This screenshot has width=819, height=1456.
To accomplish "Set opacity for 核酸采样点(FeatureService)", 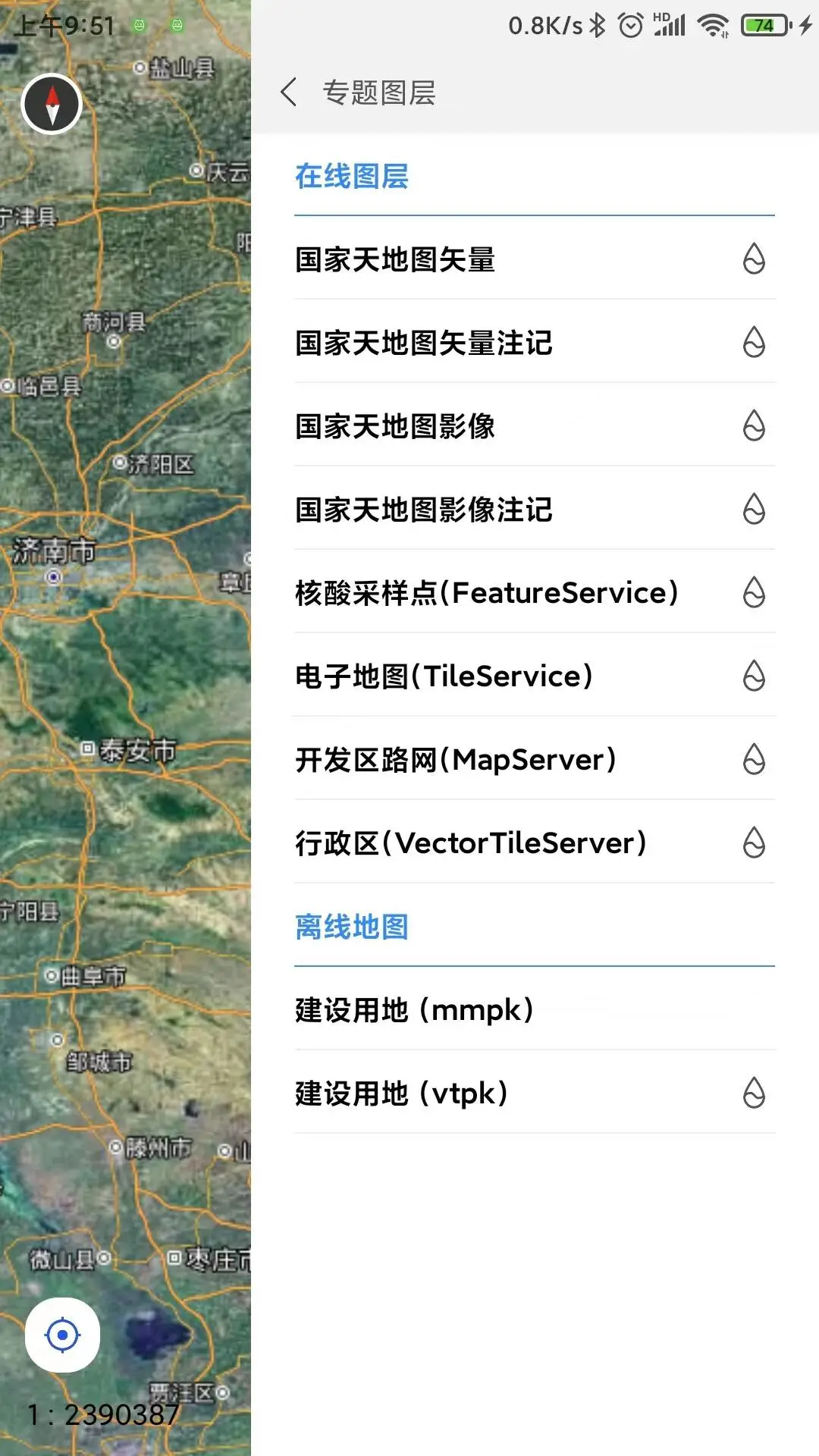I will [754, 593].
